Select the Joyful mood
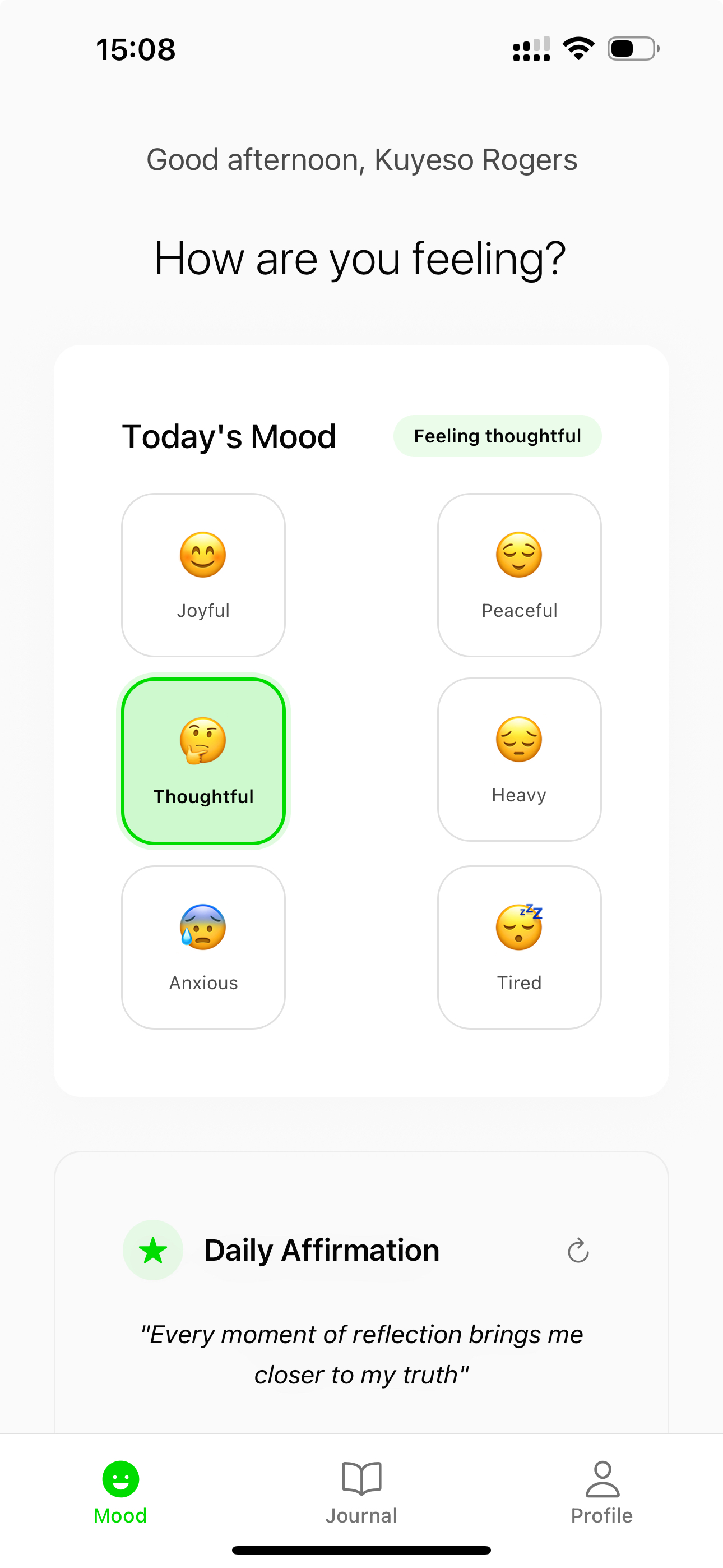Screen dimensions: 723x1568 [203, 575]
